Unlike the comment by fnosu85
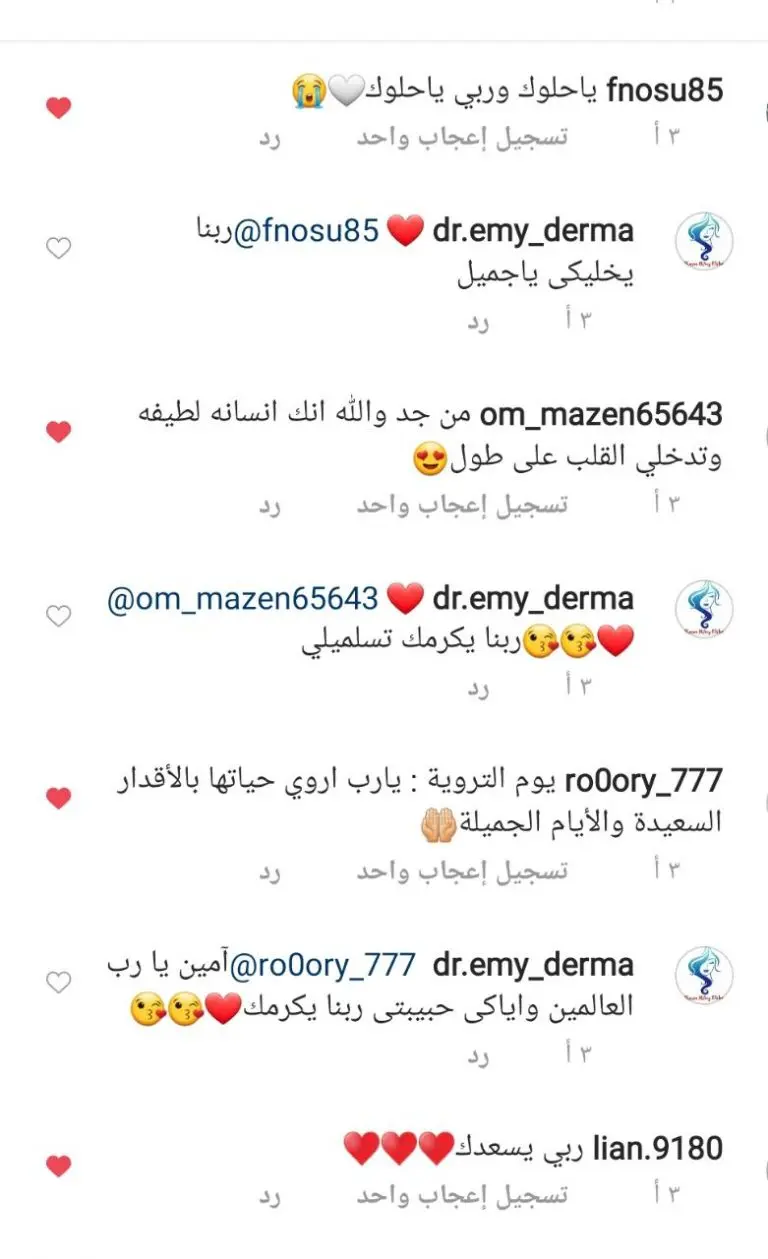 pos(59,108)
